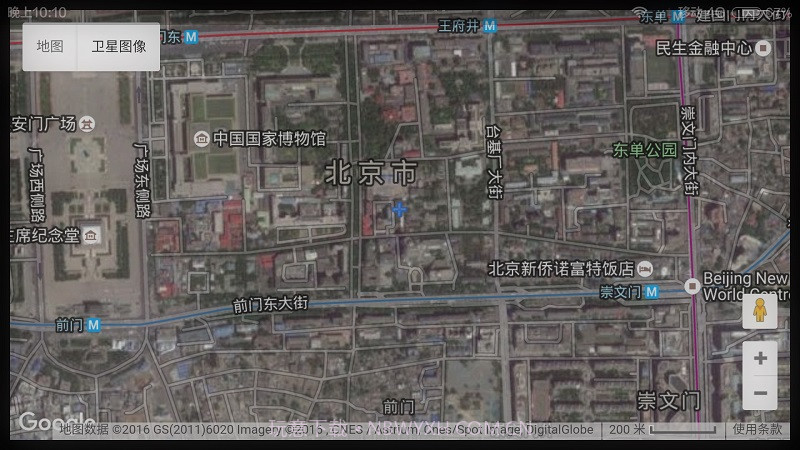Open the 北京新侨诺富特饭店 hotel marker

click(x=644, y=268)
